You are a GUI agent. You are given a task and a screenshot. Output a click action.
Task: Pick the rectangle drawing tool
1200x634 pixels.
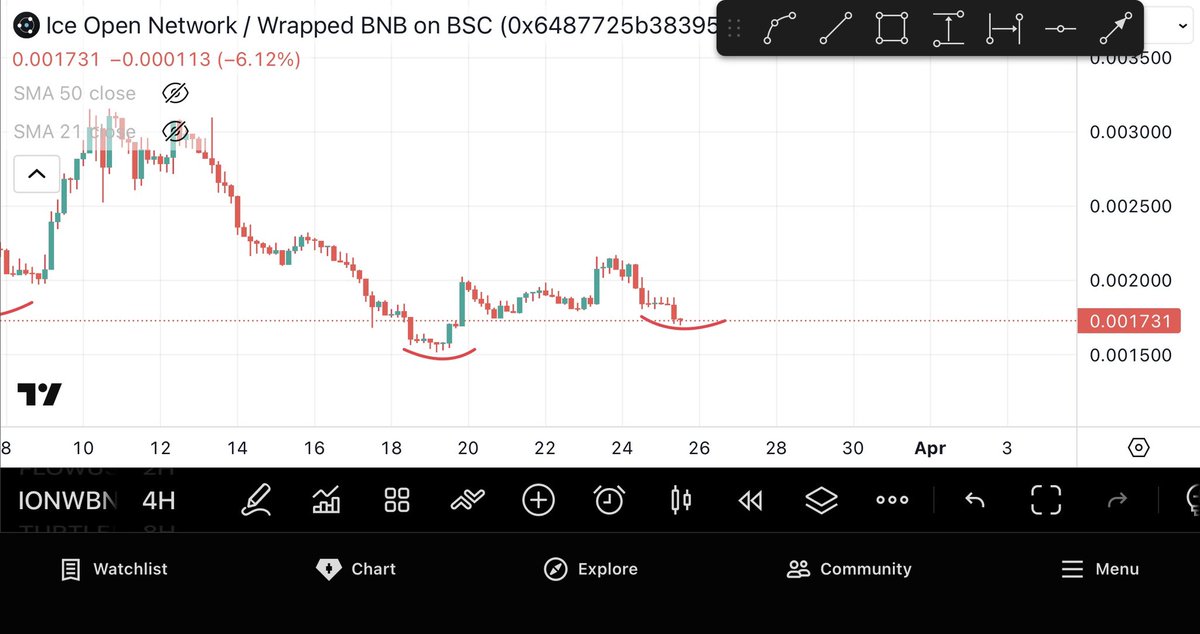891,28
